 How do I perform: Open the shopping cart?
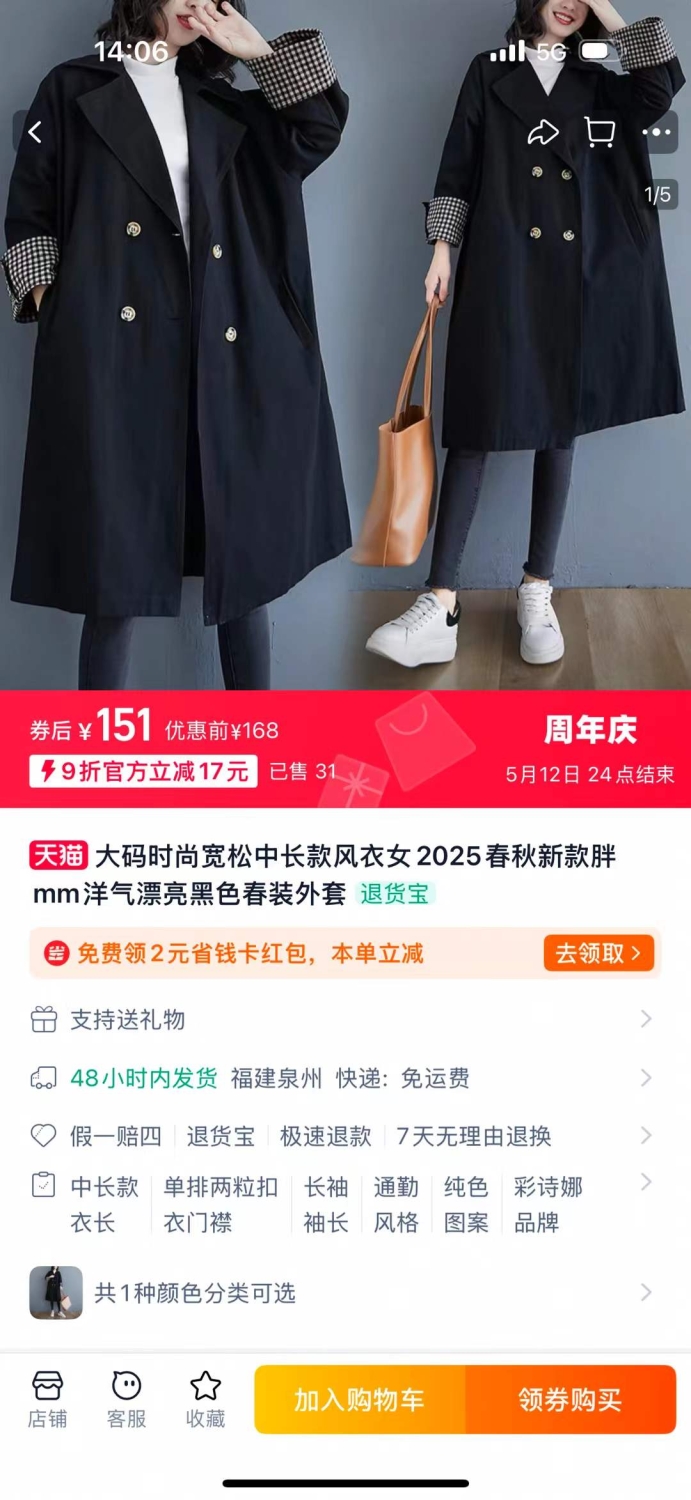[x=599, y=132]
